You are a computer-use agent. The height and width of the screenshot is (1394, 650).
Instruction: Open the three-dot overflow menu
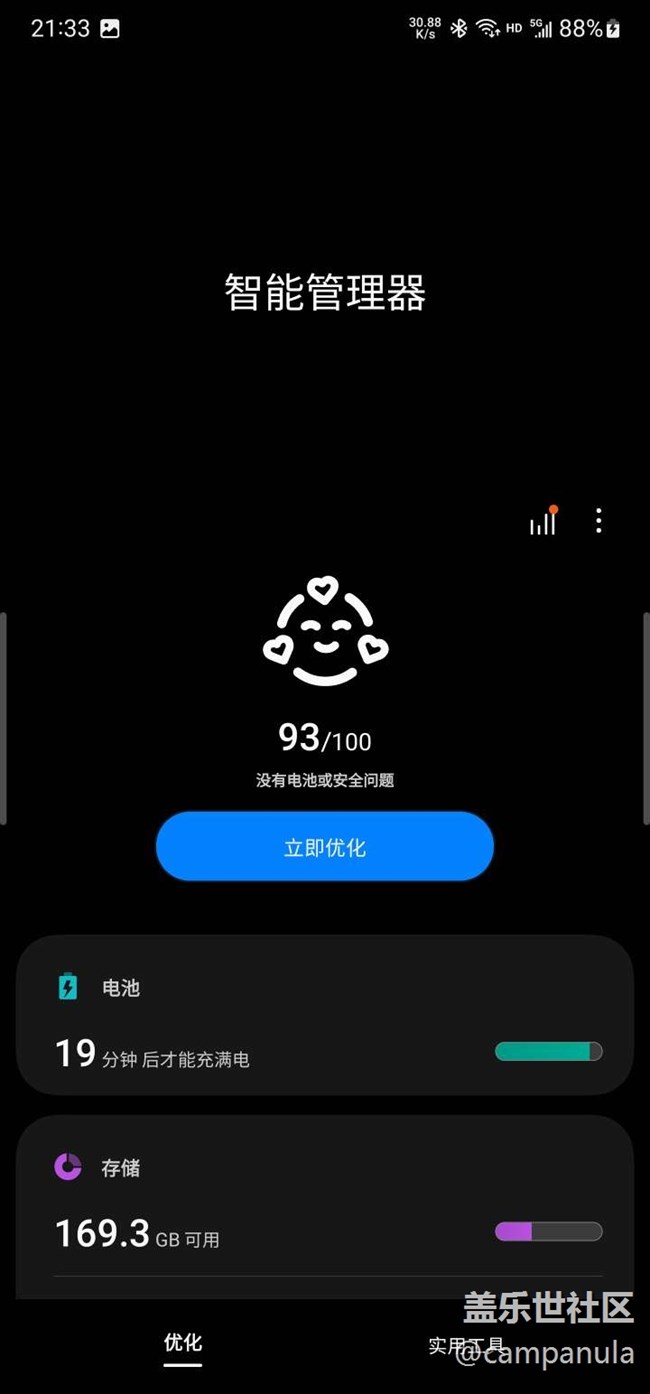click(x=598, y=520)
